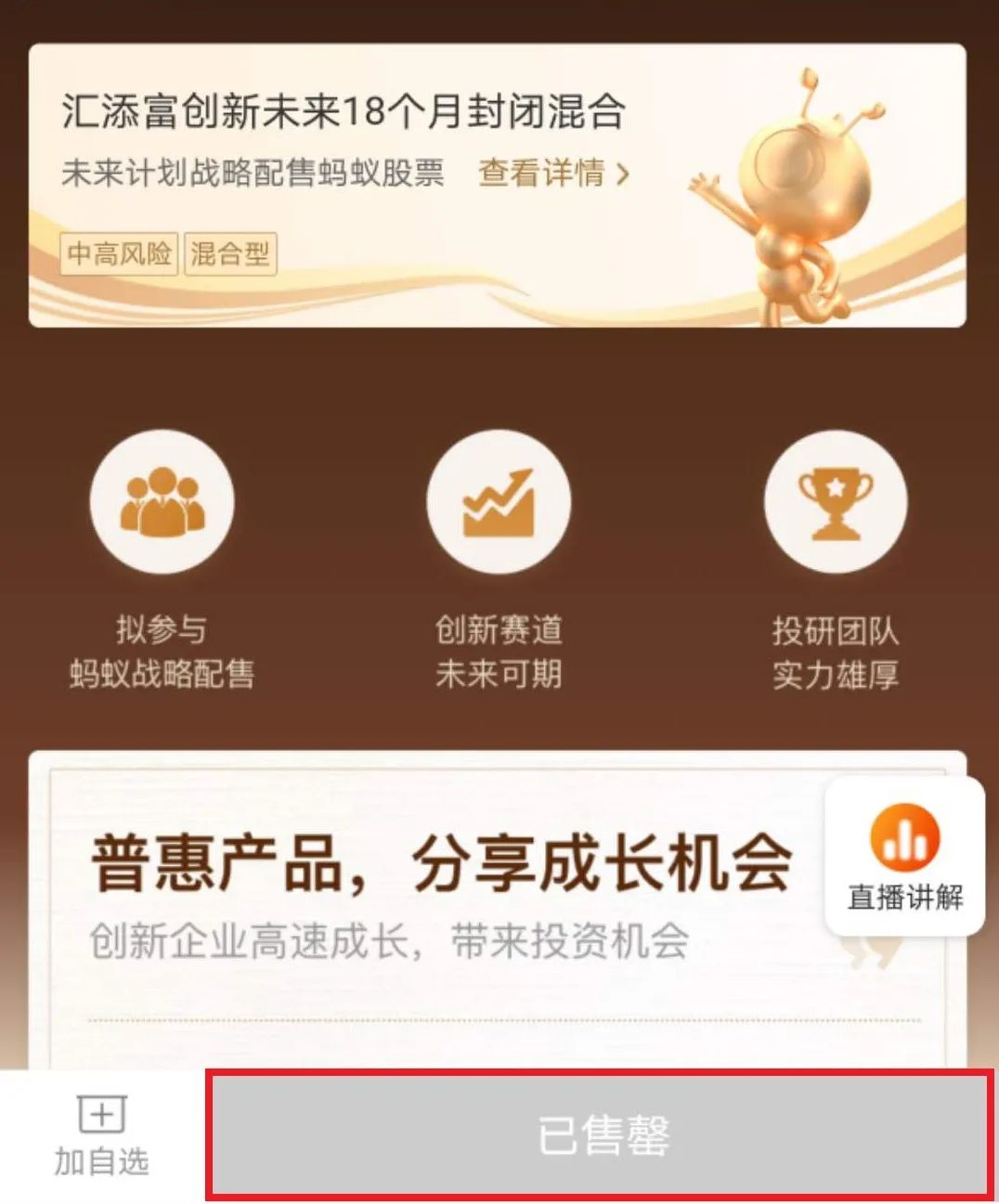The width and height of the screenshot is (999, 1204).
Task: Add fund to watchlist via 加自选
Action: click(101, 1134)
